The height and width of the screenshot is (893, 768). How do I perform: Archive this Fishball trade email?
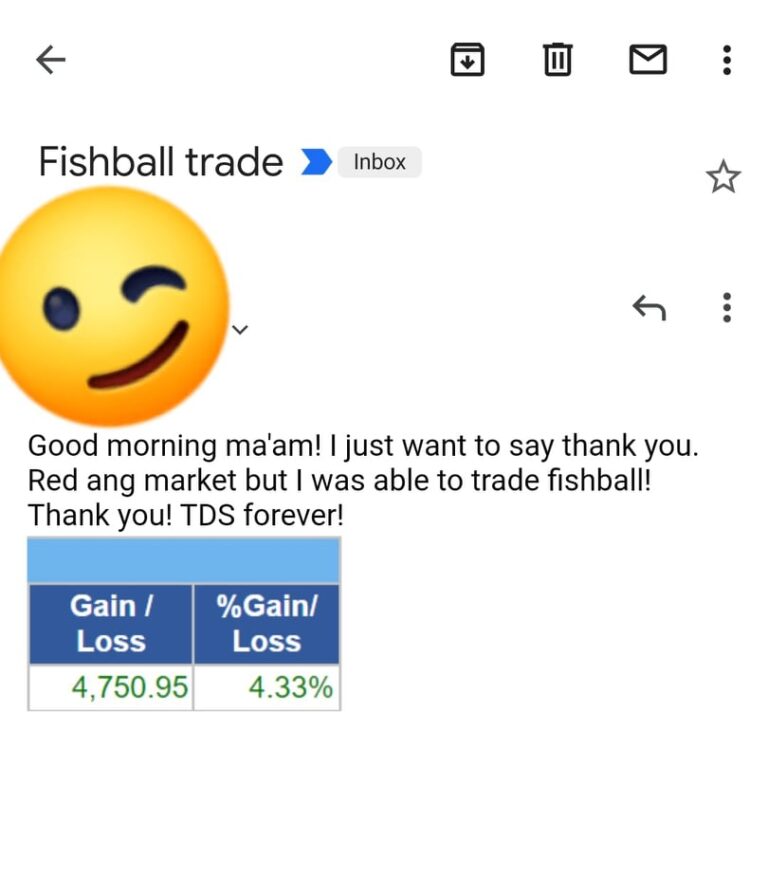pos(467,61)
